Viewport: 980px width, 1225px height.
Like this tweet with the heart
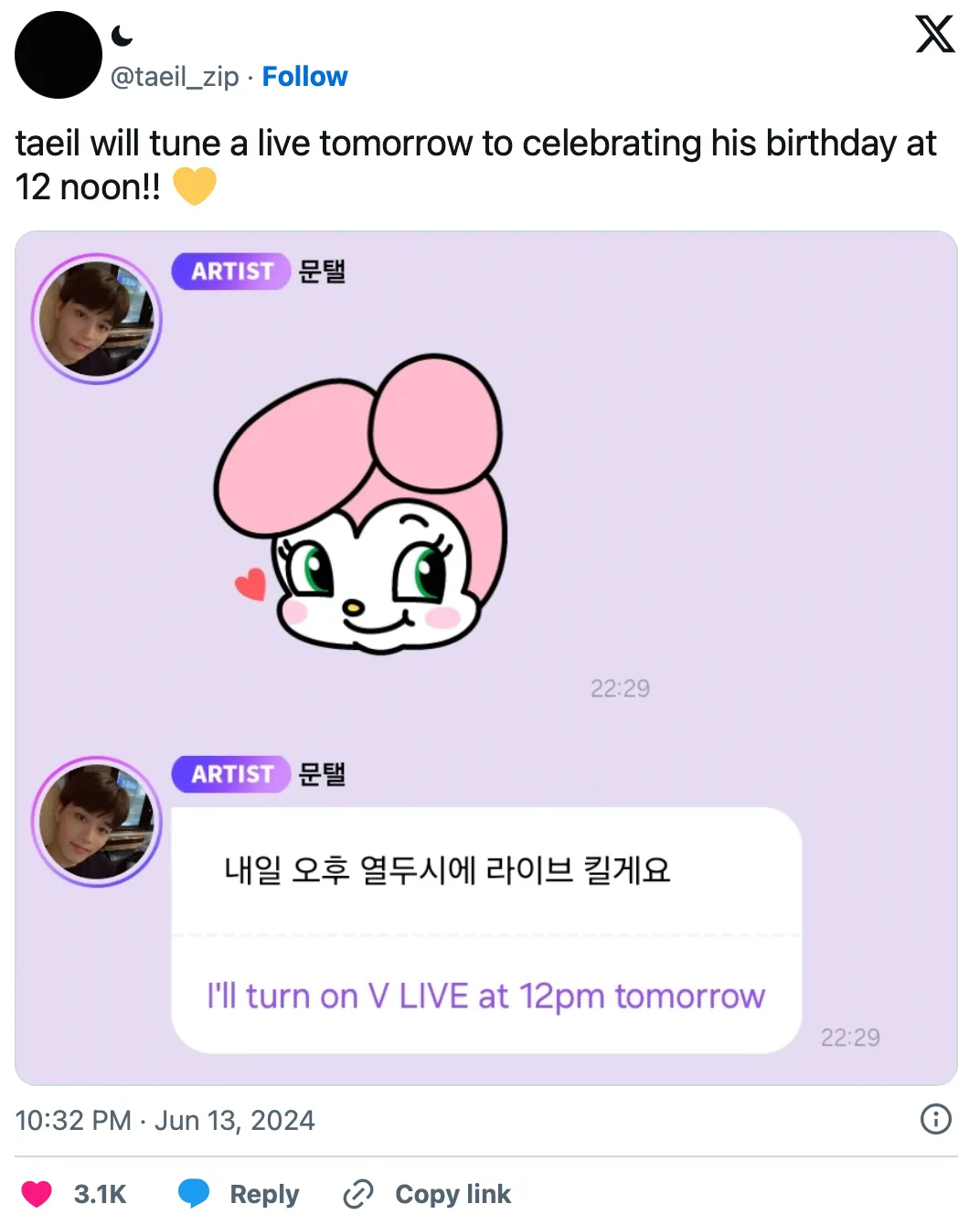tap(37, 1194)
